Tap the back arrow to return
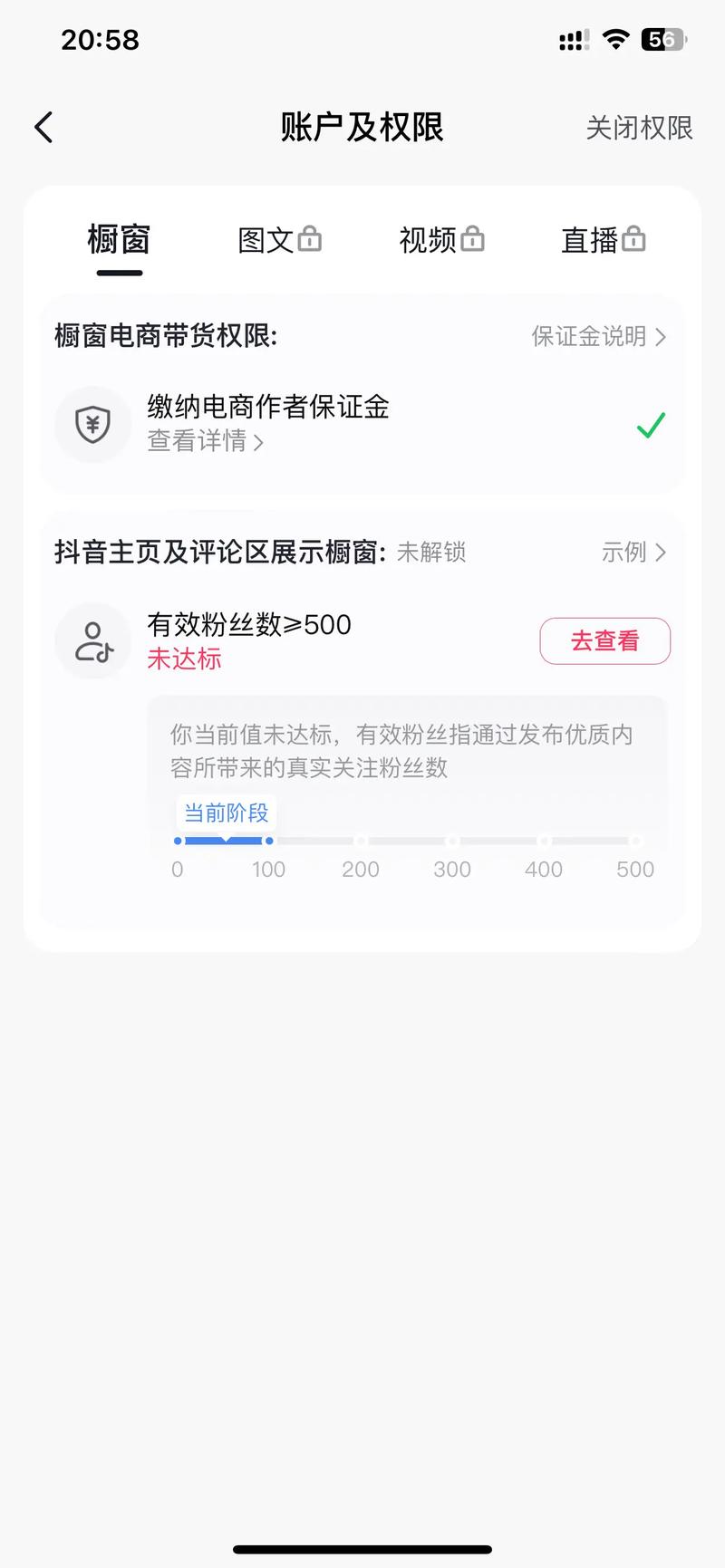The width and height of the screenshot is (725, 1568). 43,127
